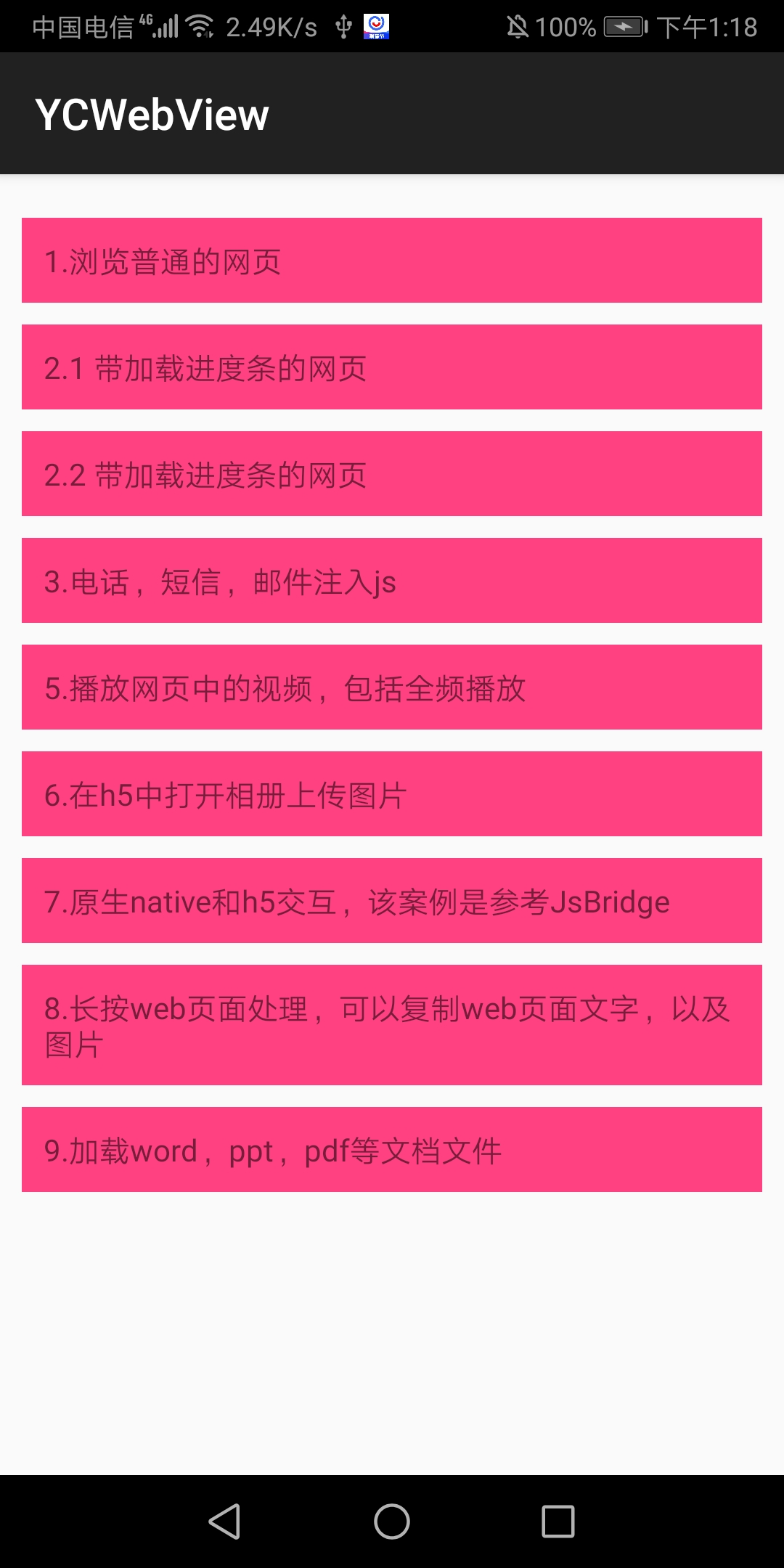The height and width of the screenshot is (1568, 784).
Task: Tap the 长按web页面处理 option
Action: tap(392, 1025)
